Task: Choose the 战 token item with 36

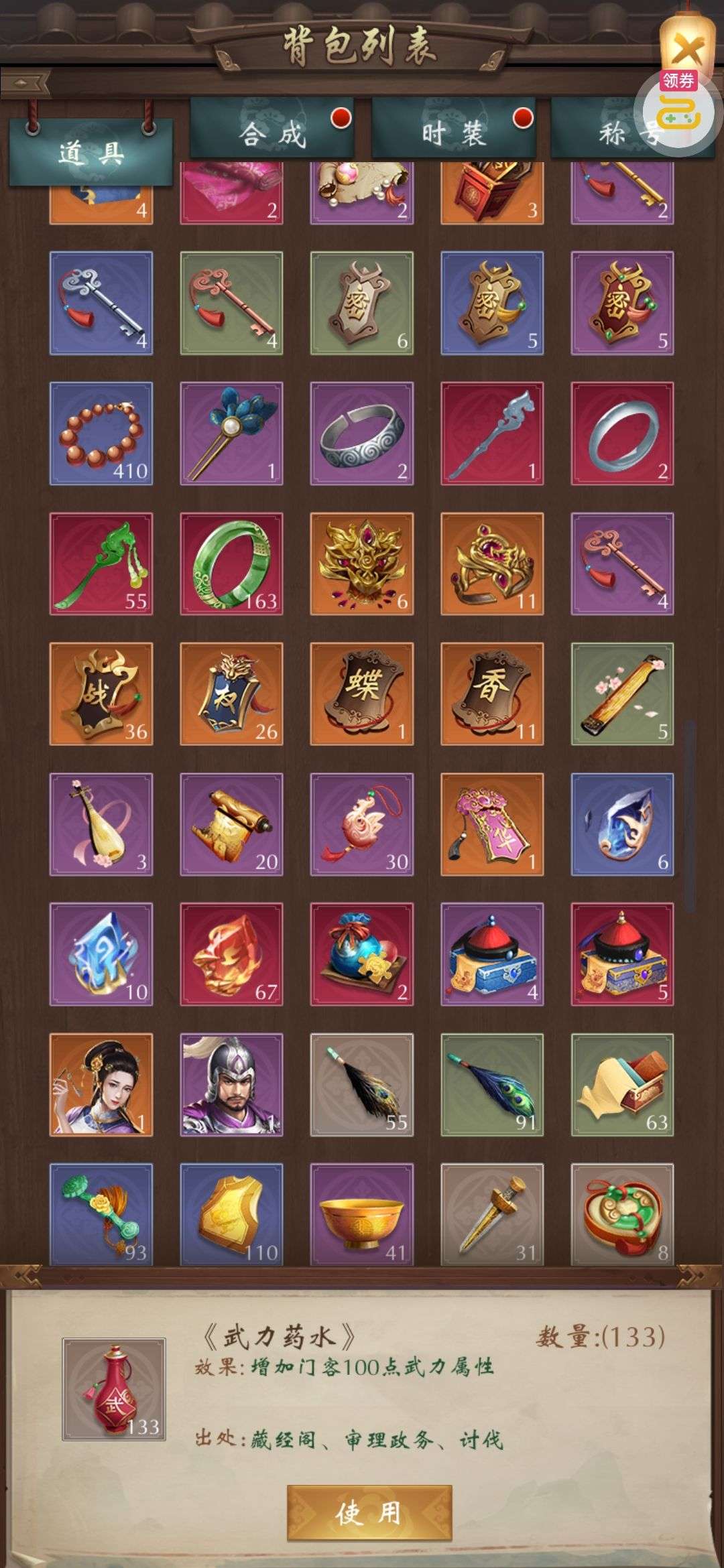Action: 101,694
